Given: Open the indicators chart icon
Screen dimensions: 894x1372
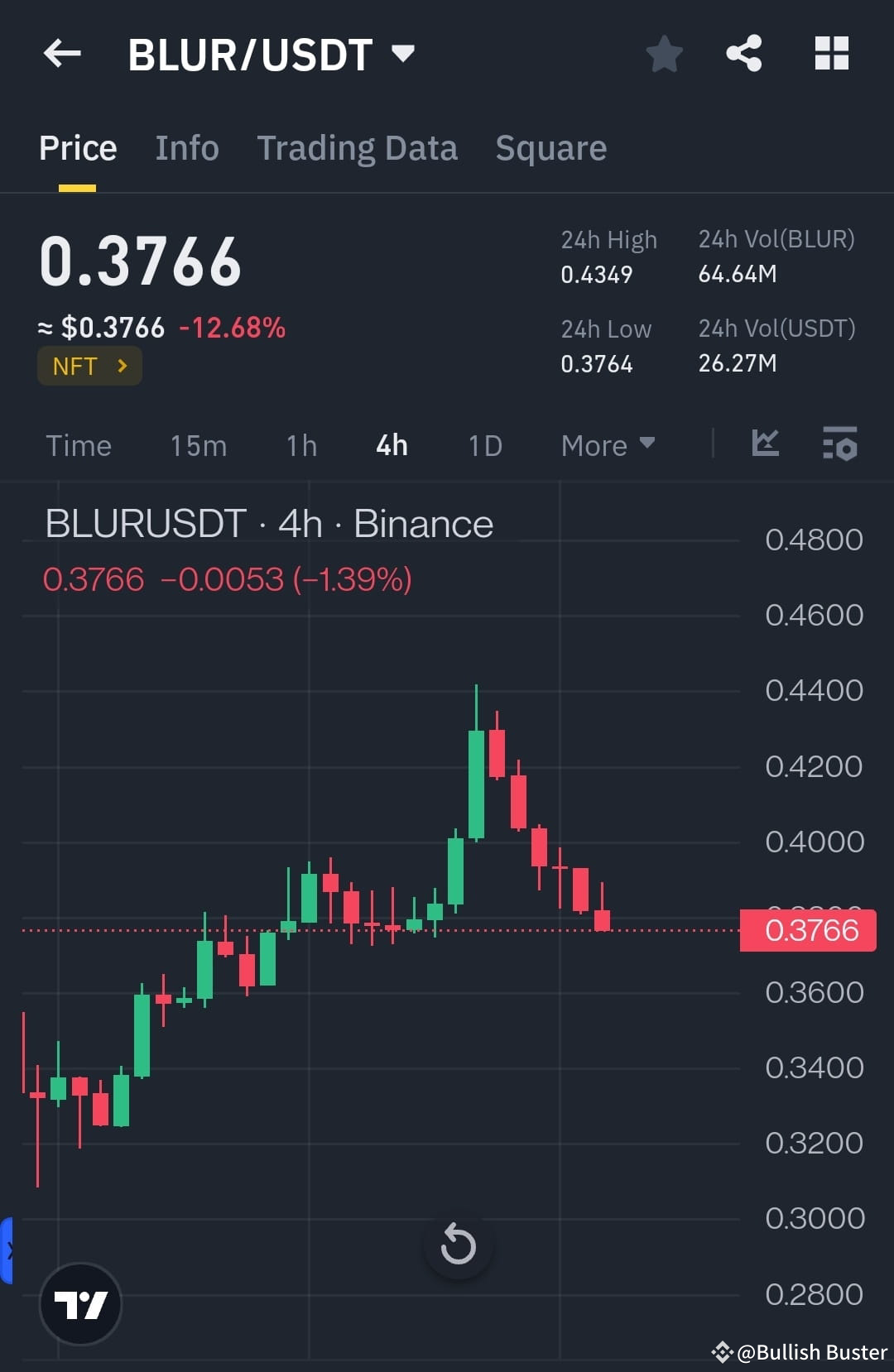Looking at the screenshot, I should pos(765,444).
